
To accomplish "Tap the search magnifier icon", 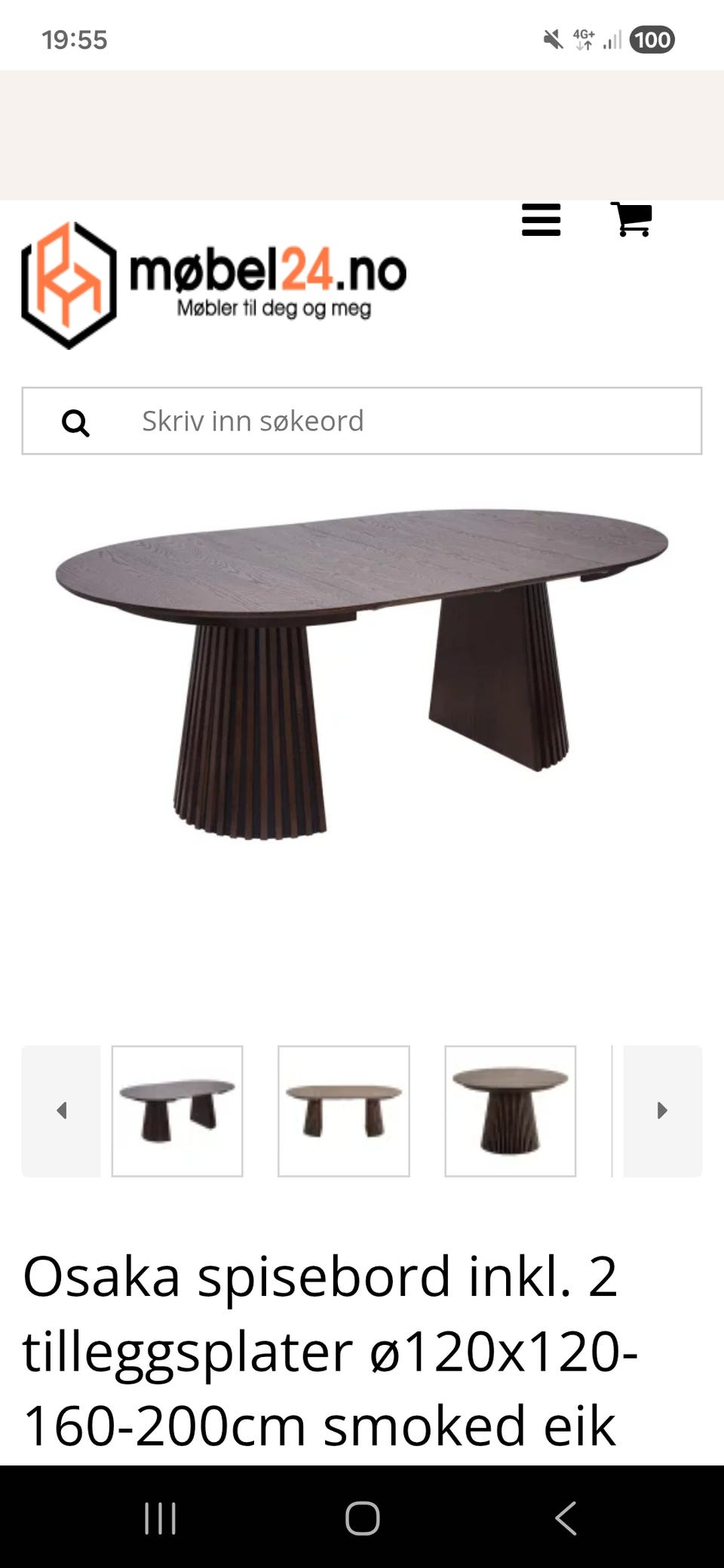I will coord(75,422).
